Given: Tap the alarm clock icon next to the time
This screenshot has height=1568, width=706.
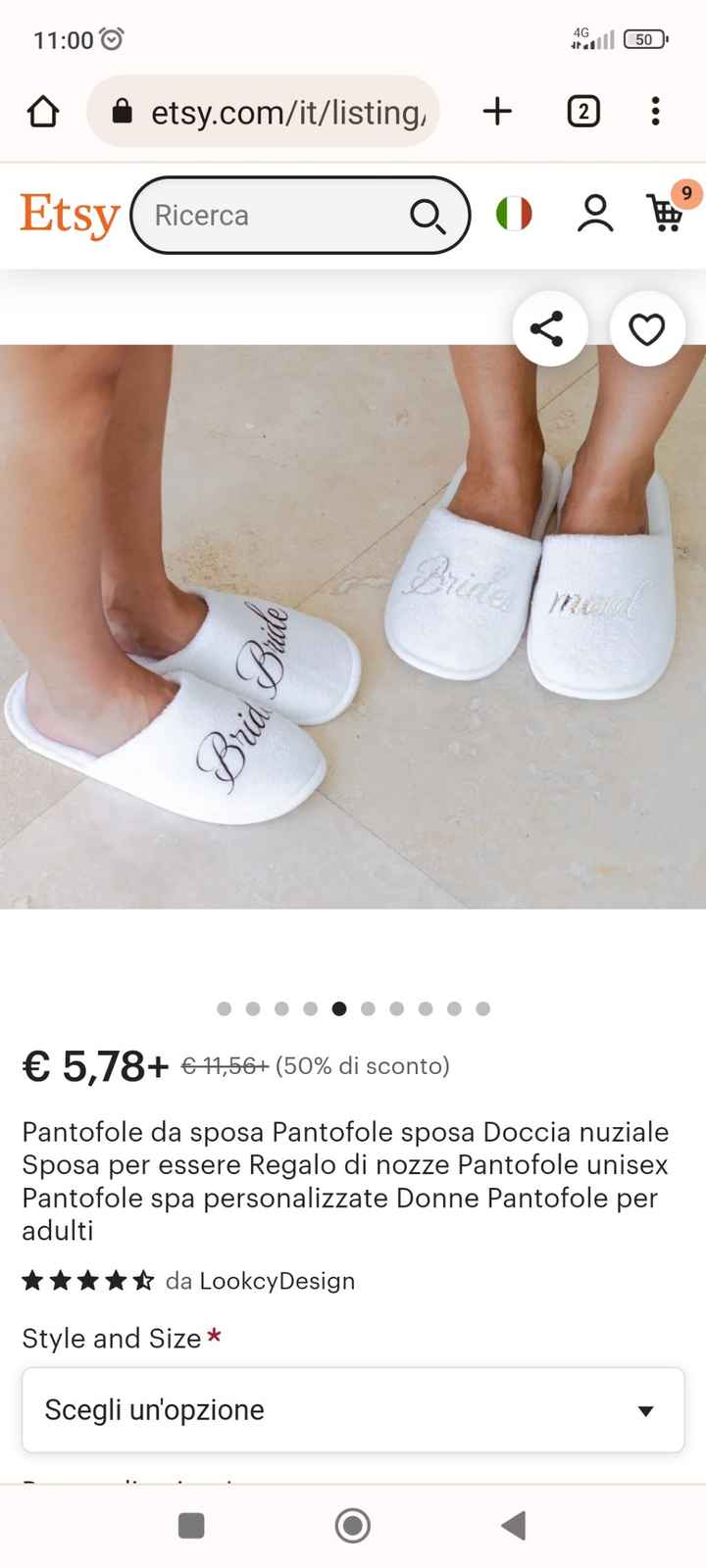Looking at the screenshot, I should click(113, 39).
